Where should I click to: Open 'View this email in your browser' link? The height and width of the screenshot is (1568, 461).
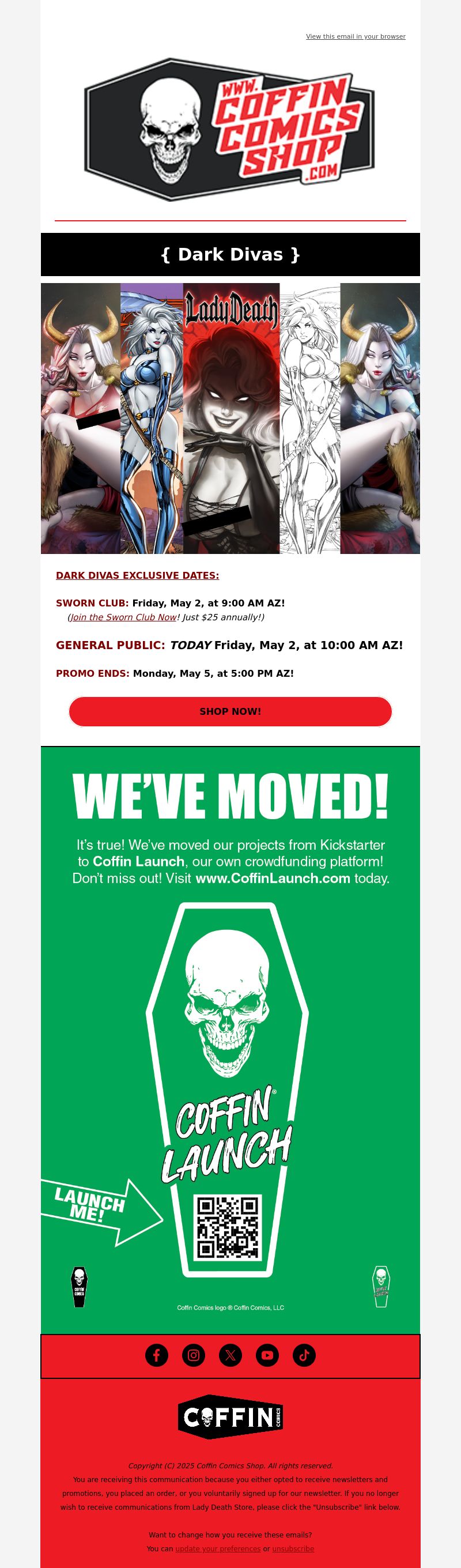tap(355, 36)
